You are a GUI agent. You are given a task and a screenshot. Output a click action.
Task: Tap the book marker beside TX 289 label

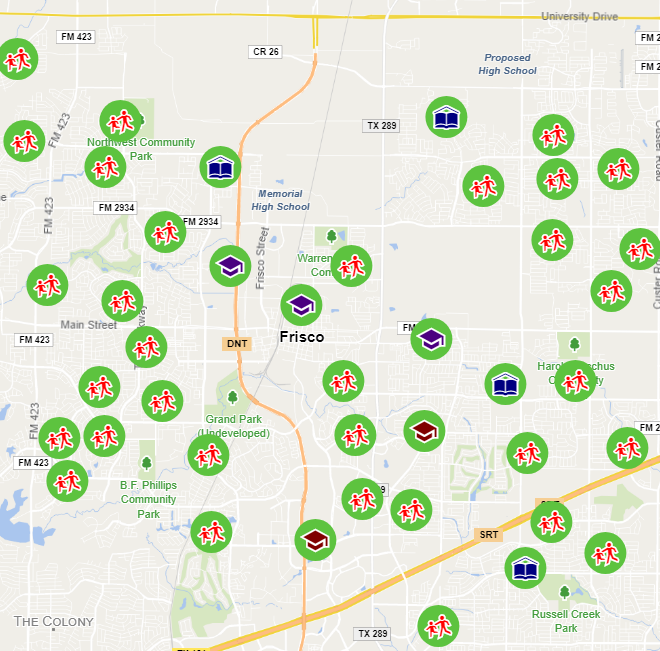446,118
